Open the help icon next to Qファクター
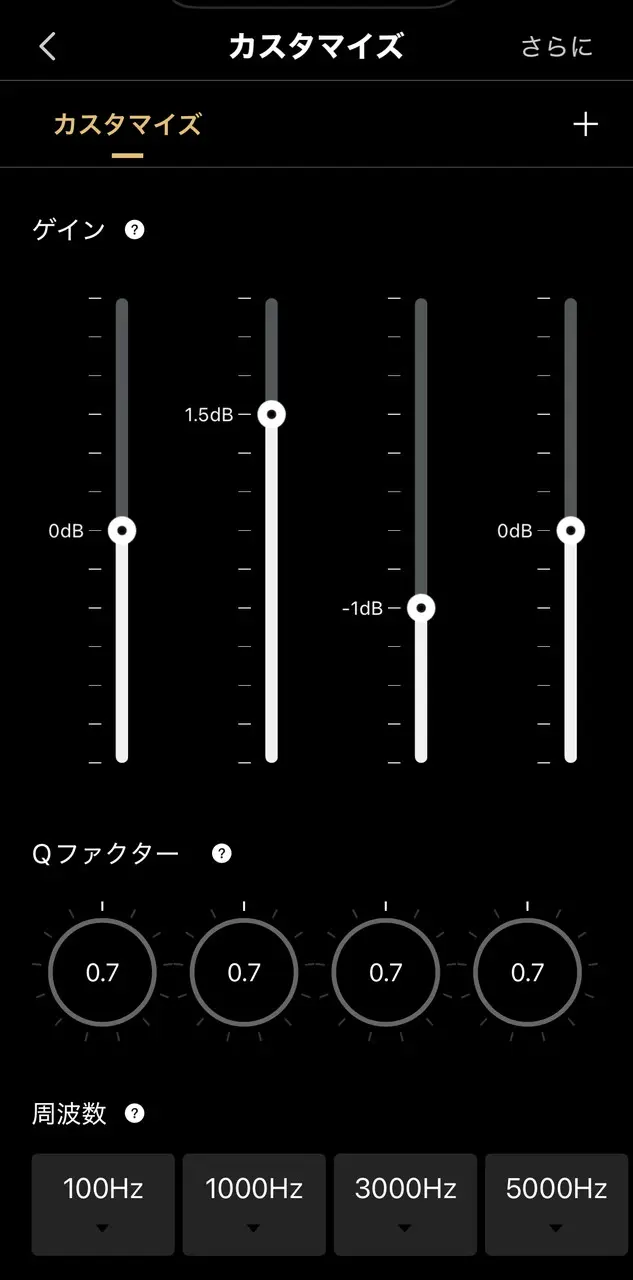The width and height of the screenshot is (633, 1280). point(222,853)
